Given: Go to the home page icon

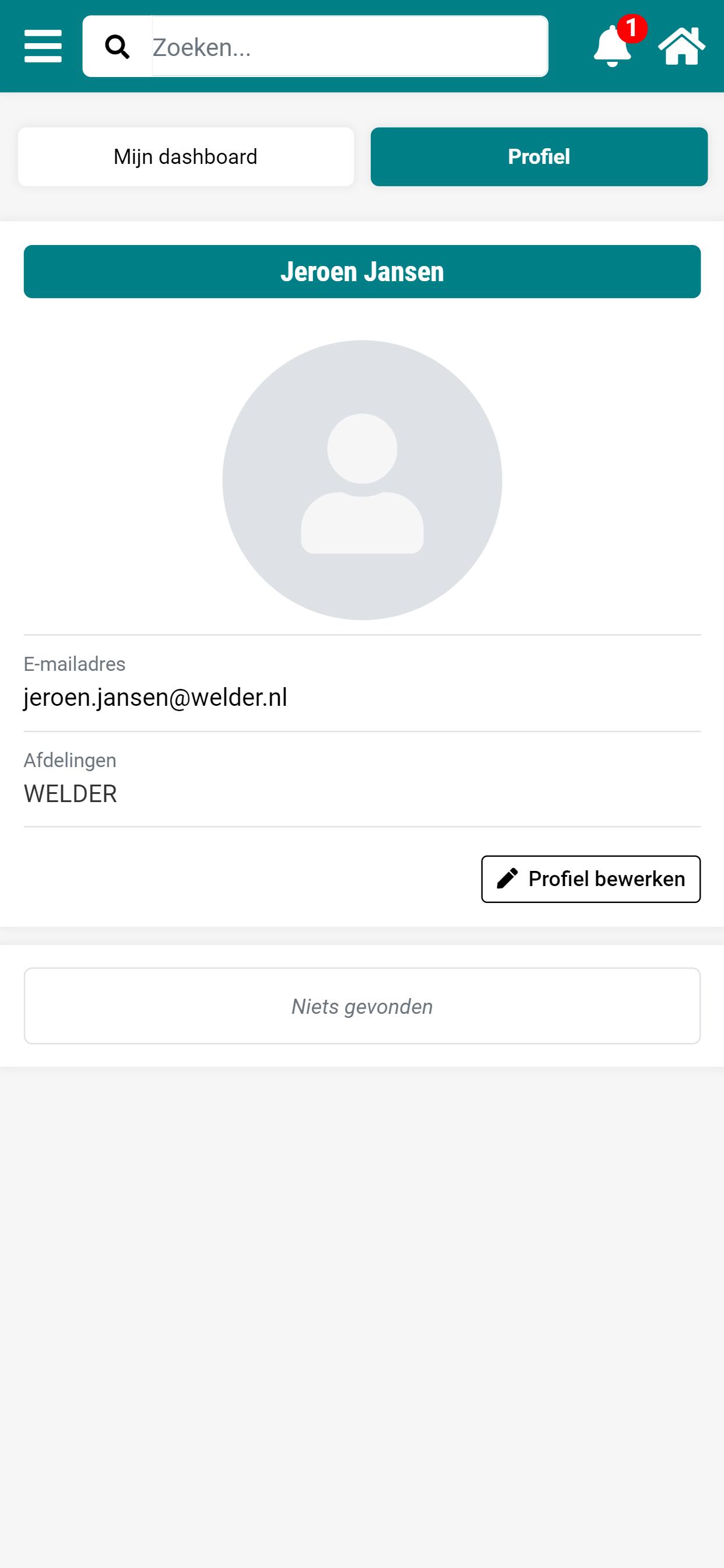Looking at the screenshot, I should (682, 46).
